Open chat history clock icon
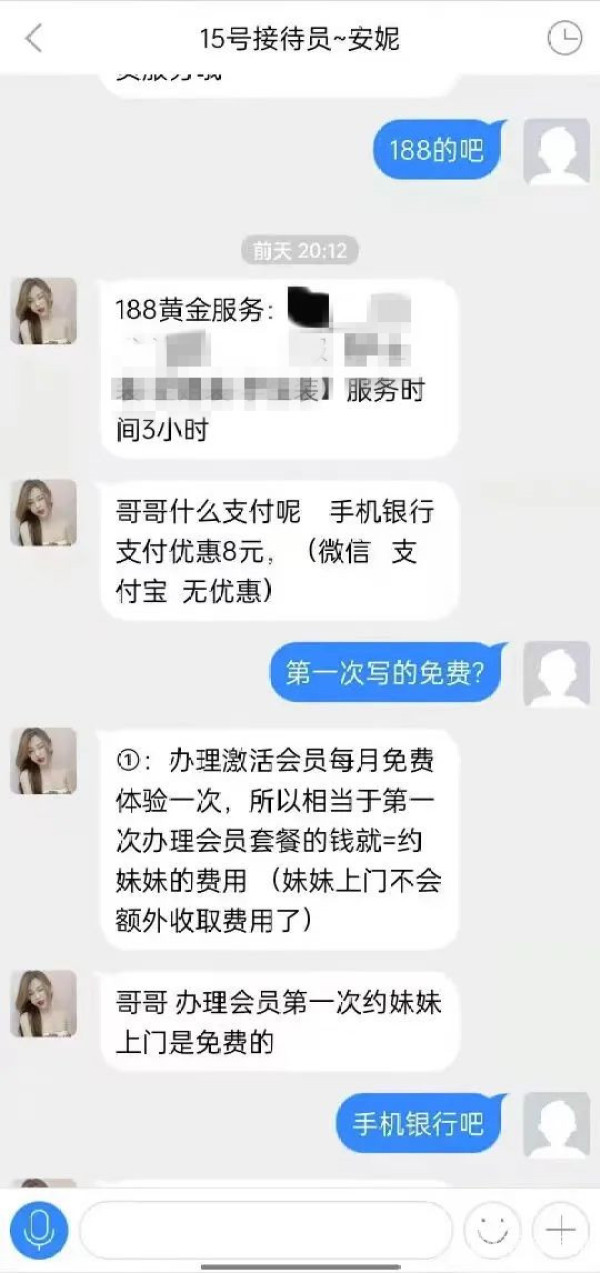Viewport: 600px width, 1273px height. click(564, 39)
